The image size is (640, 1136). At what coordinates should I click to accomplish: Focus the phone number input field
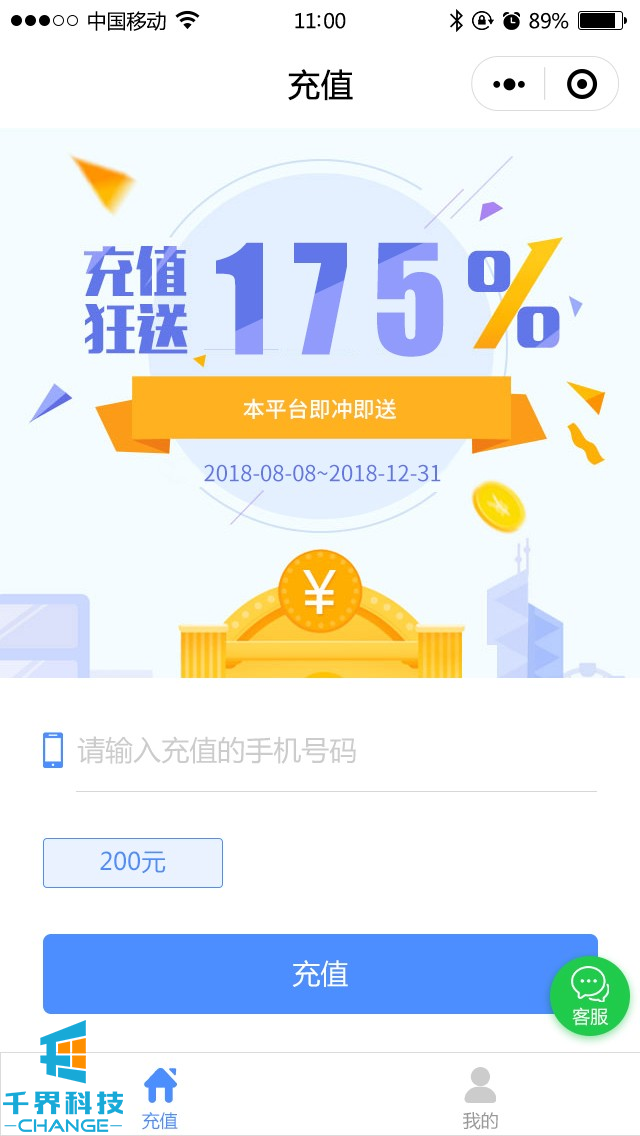click(x=335, y=751)
